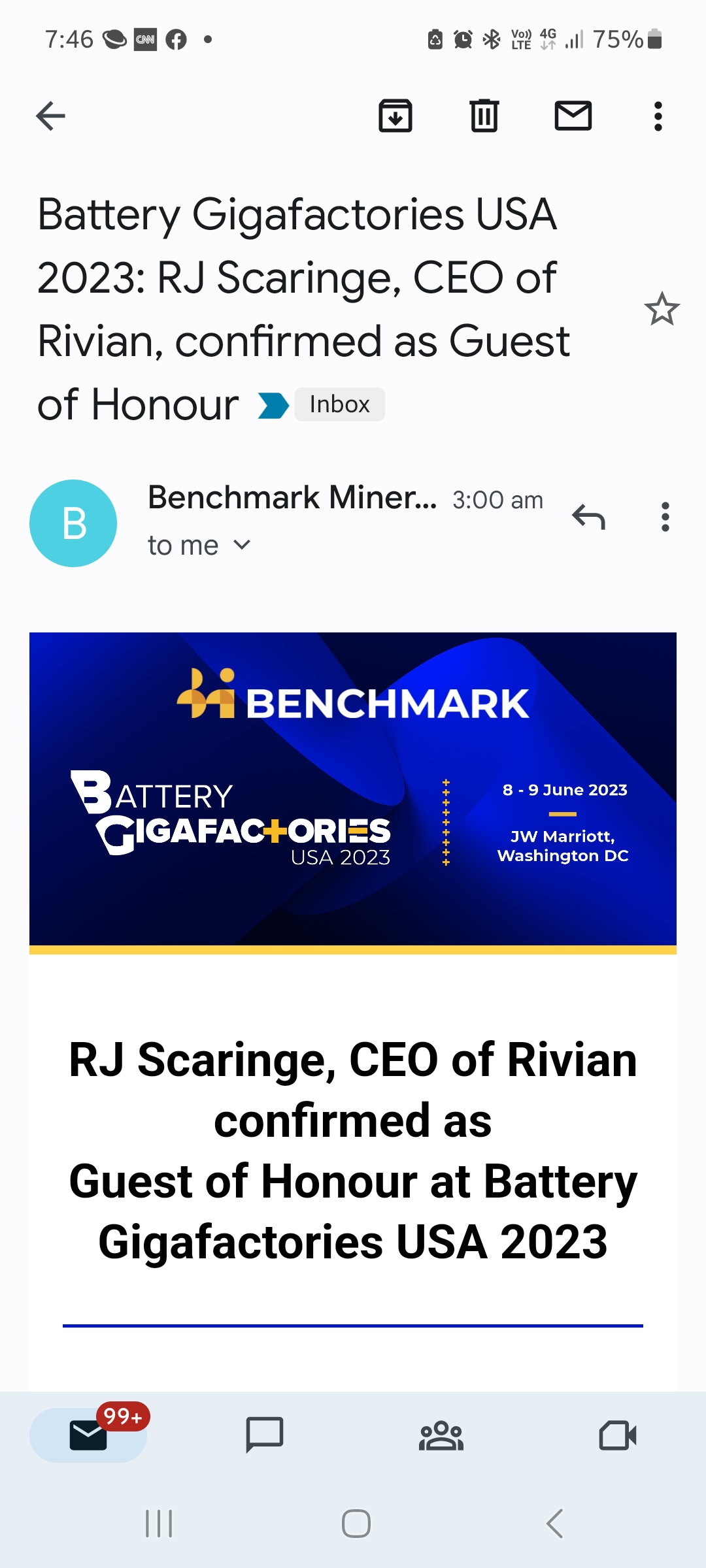This screenshot has width=706, height=1568.
Task: Mark the email as unread
Action: click(x=573, y=116)
